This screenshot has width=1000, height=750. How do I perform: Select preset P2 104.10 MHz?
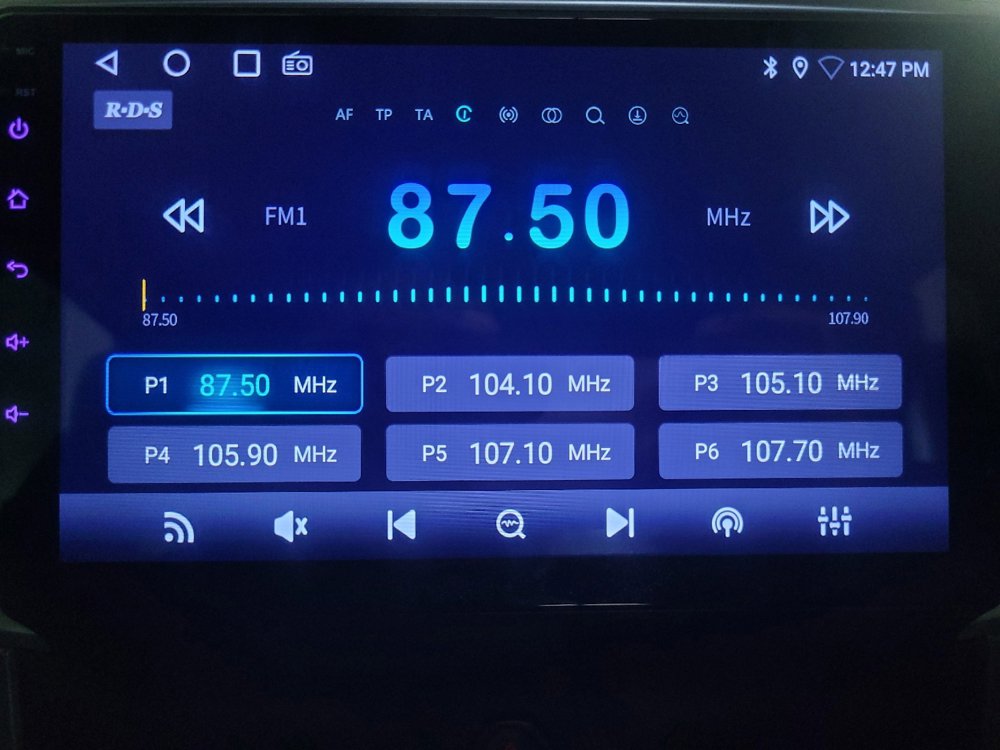click(x=510, y=384)
